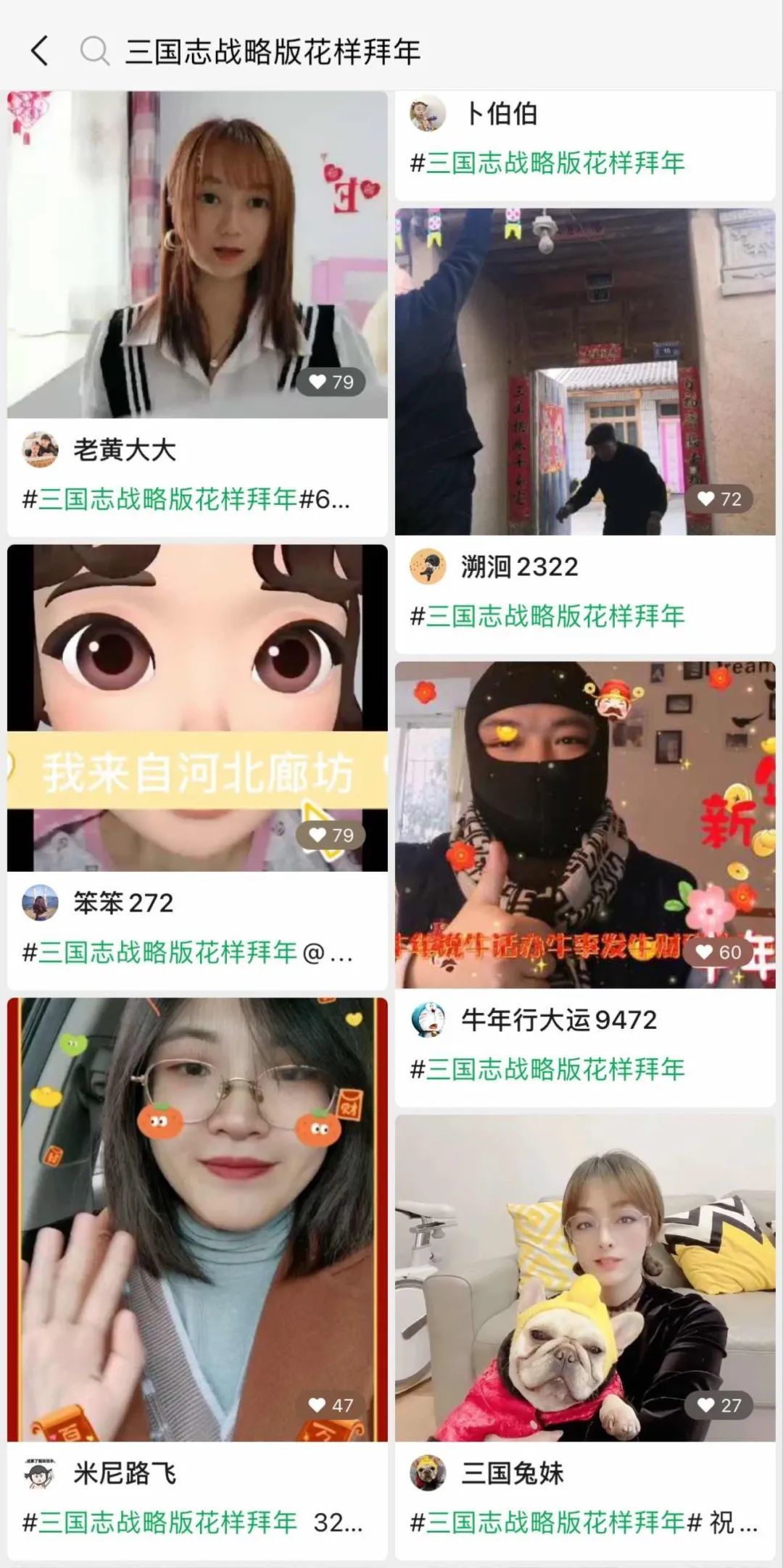Screen dimensions: 783x1568
Task: Open 三国兔妹's video with the bulldog
Action: (x=584, y=1277)
